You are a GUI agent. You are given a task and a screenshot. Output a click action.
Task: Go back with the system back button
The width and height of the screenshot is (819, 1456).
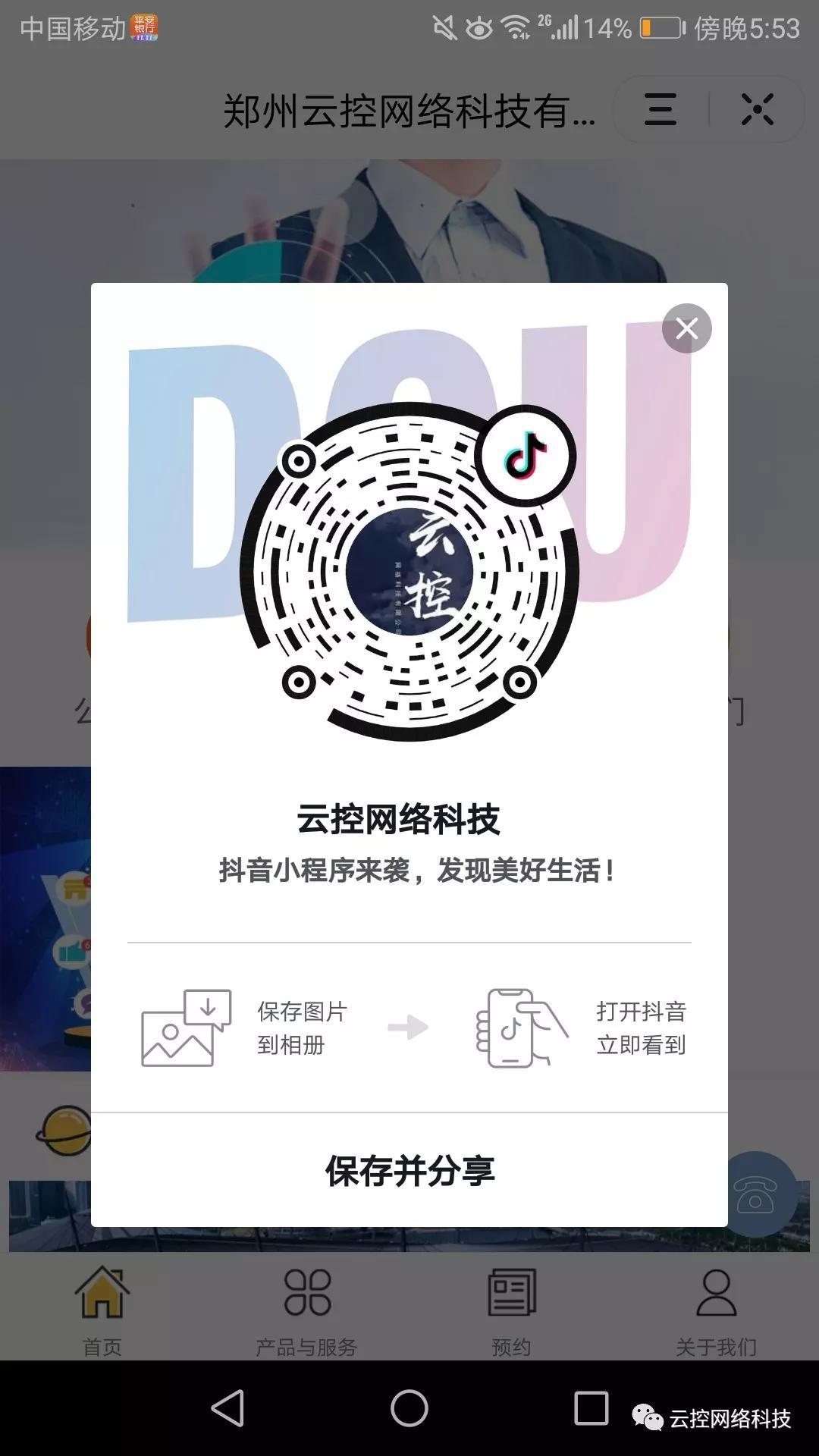pos(227,1409)
